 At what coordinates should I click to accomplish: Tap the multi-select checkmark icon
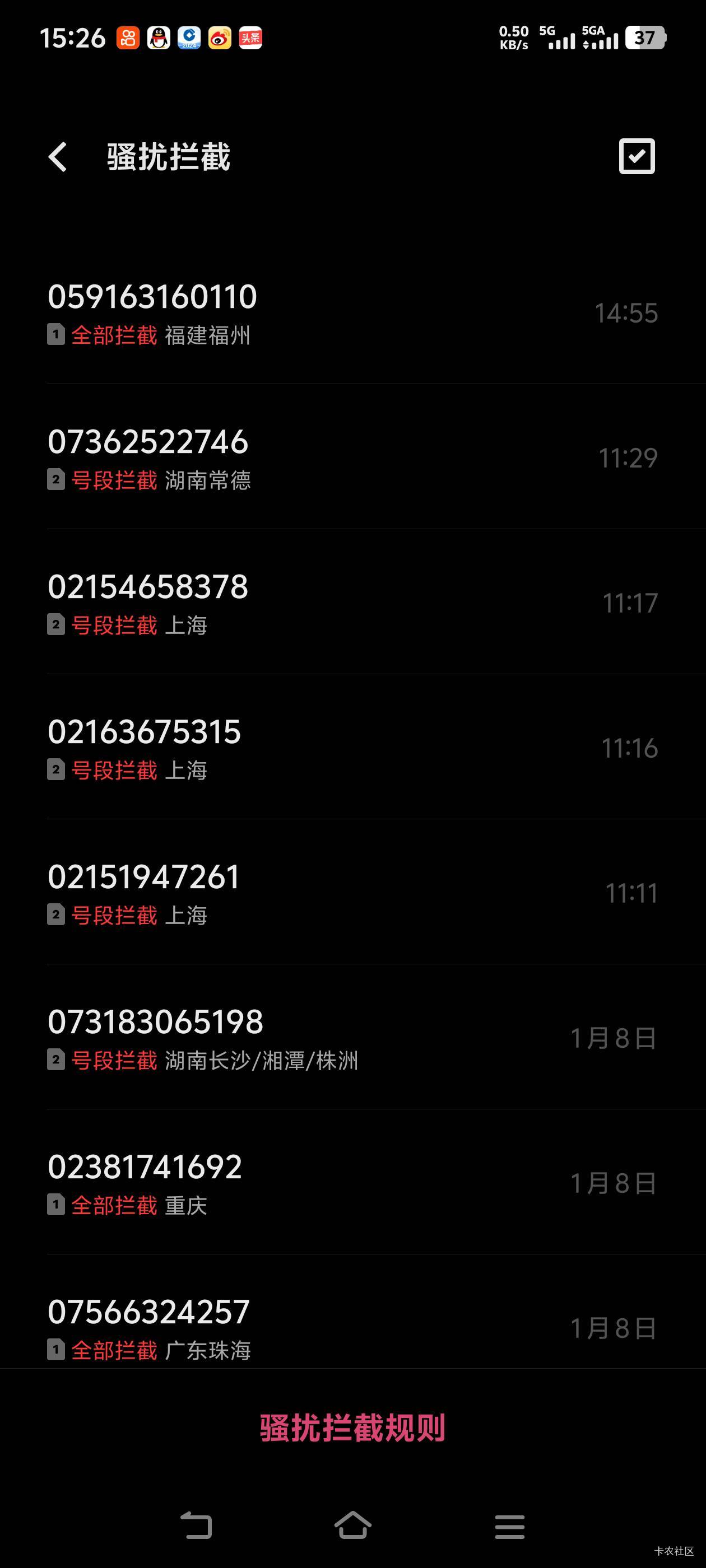(637, 156)
